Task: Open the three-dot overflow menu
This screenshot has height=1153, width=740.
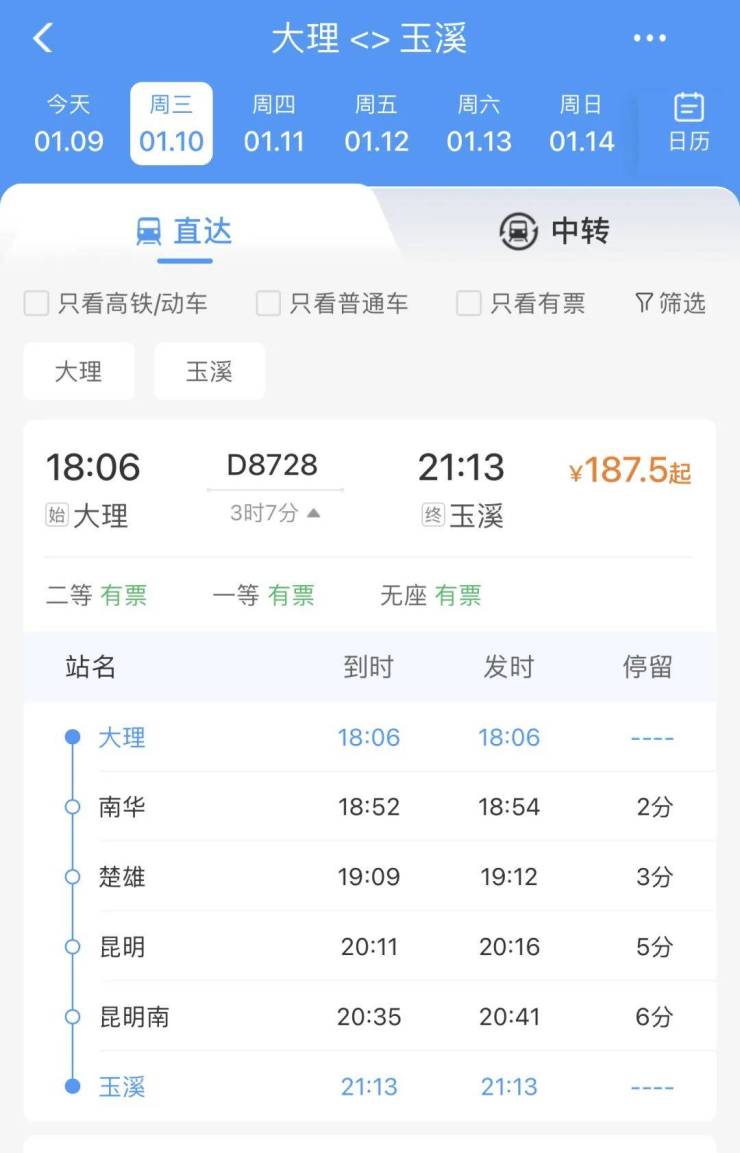Action: coord(649,39)
